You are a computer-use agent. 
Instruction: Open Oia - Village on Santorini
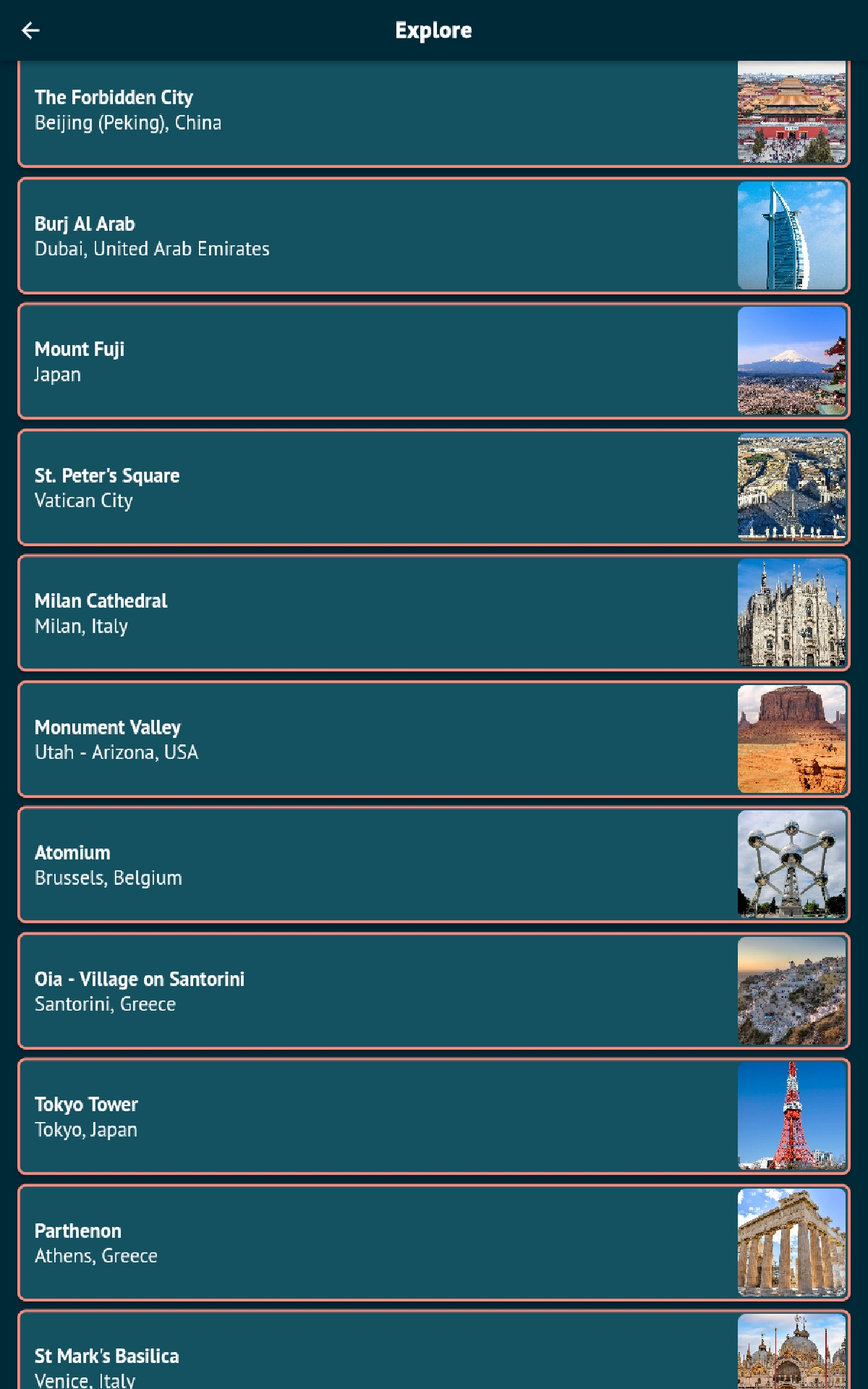pyautogui.click(x=434, y=990)
